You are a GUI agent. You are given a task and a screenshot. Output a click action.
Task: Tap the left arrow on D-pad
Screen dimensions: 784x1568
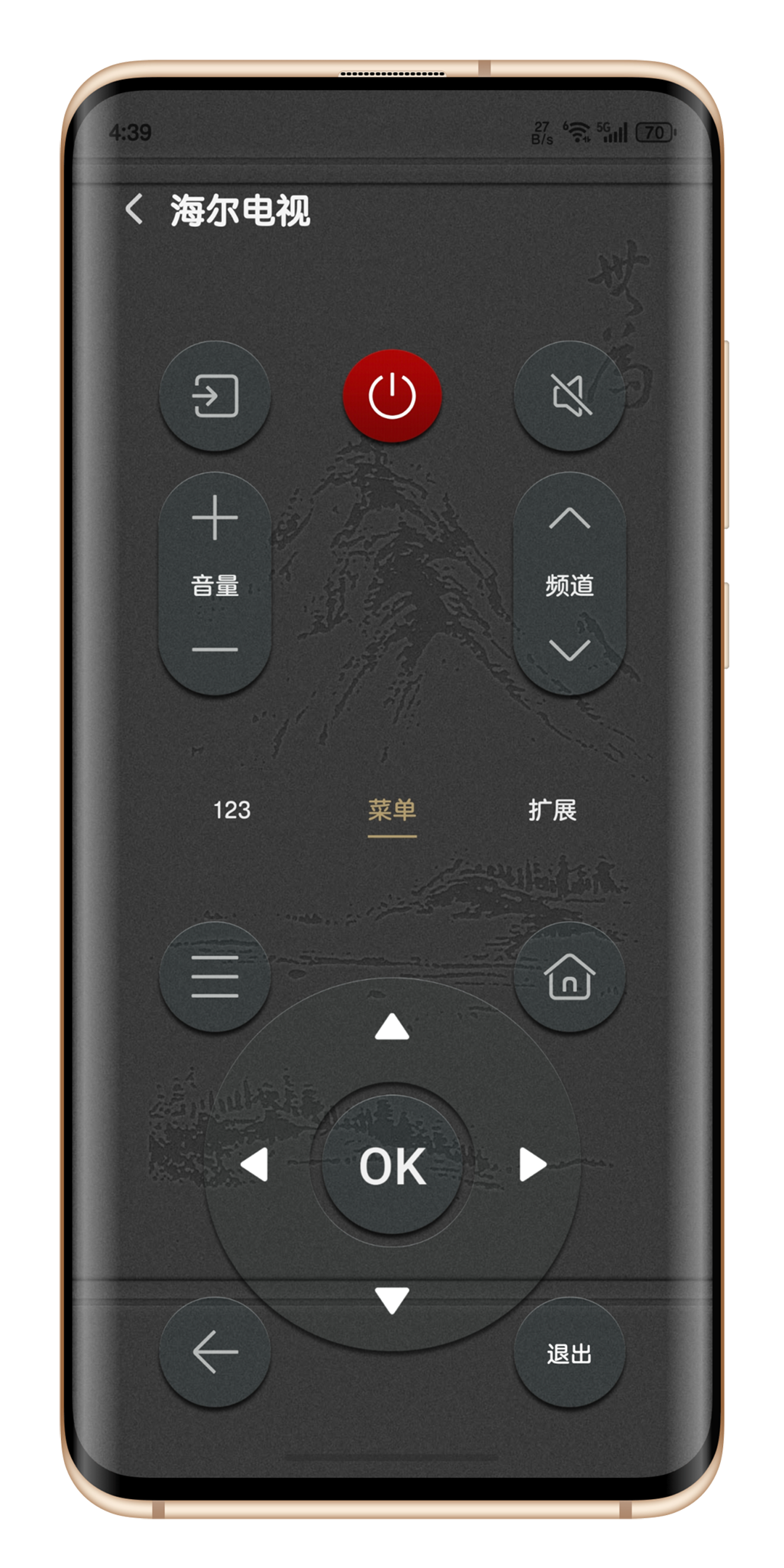click(255, 1164)
